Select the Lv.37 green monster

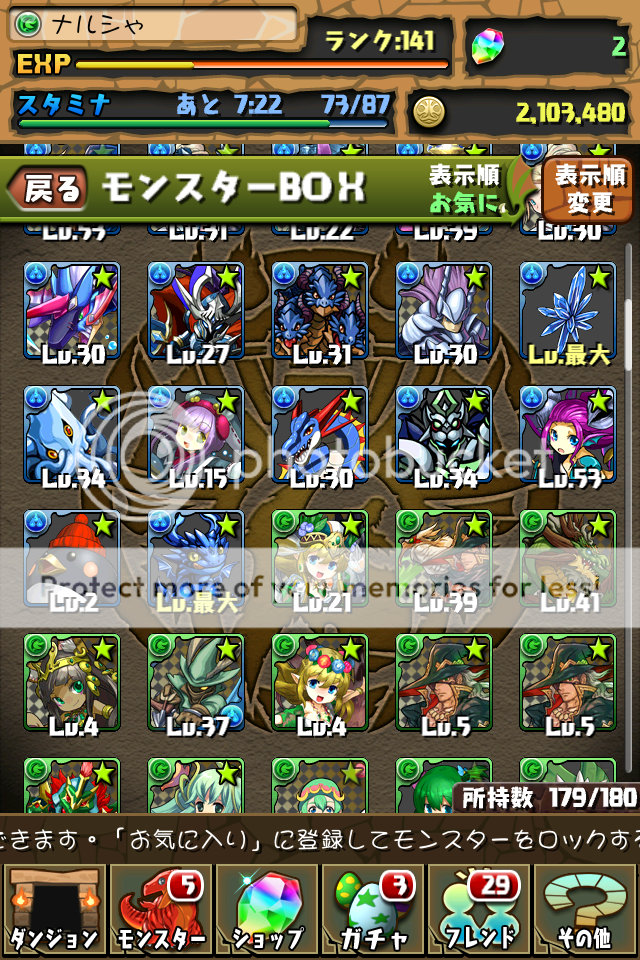(196, 683)
